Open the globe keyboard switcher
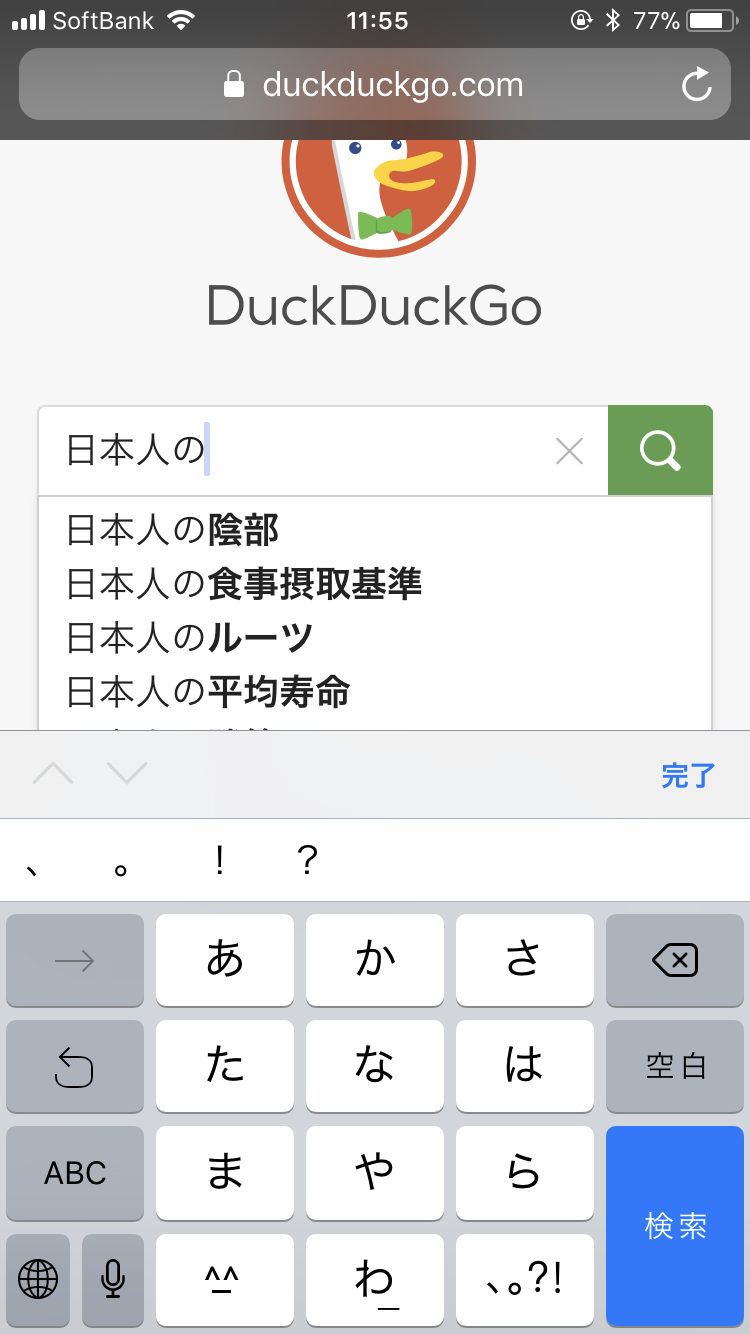Image resolution: width=750 pixels, height=1334 pixels. [x=38, y=1278]
